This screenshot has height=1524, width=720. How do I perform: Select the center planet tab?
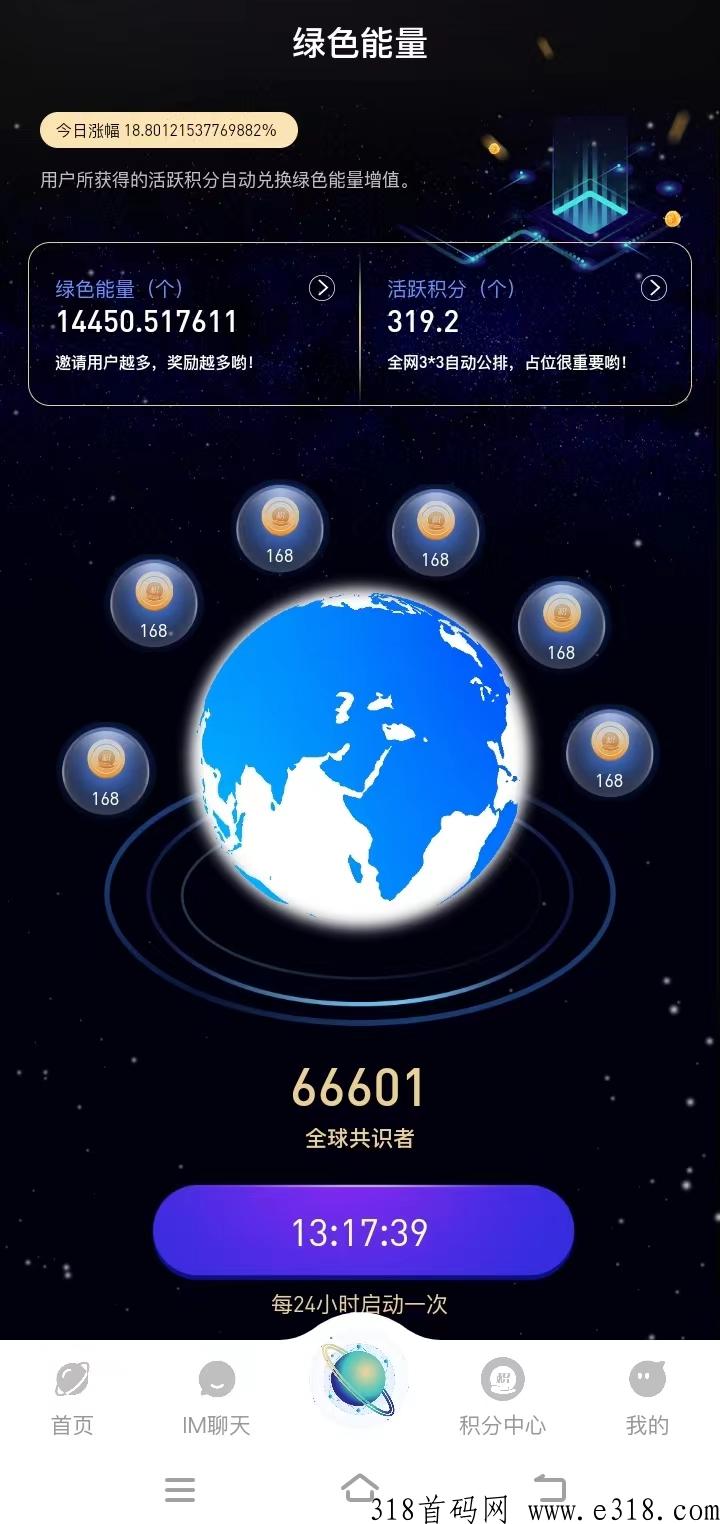(x=360, y=1379)
